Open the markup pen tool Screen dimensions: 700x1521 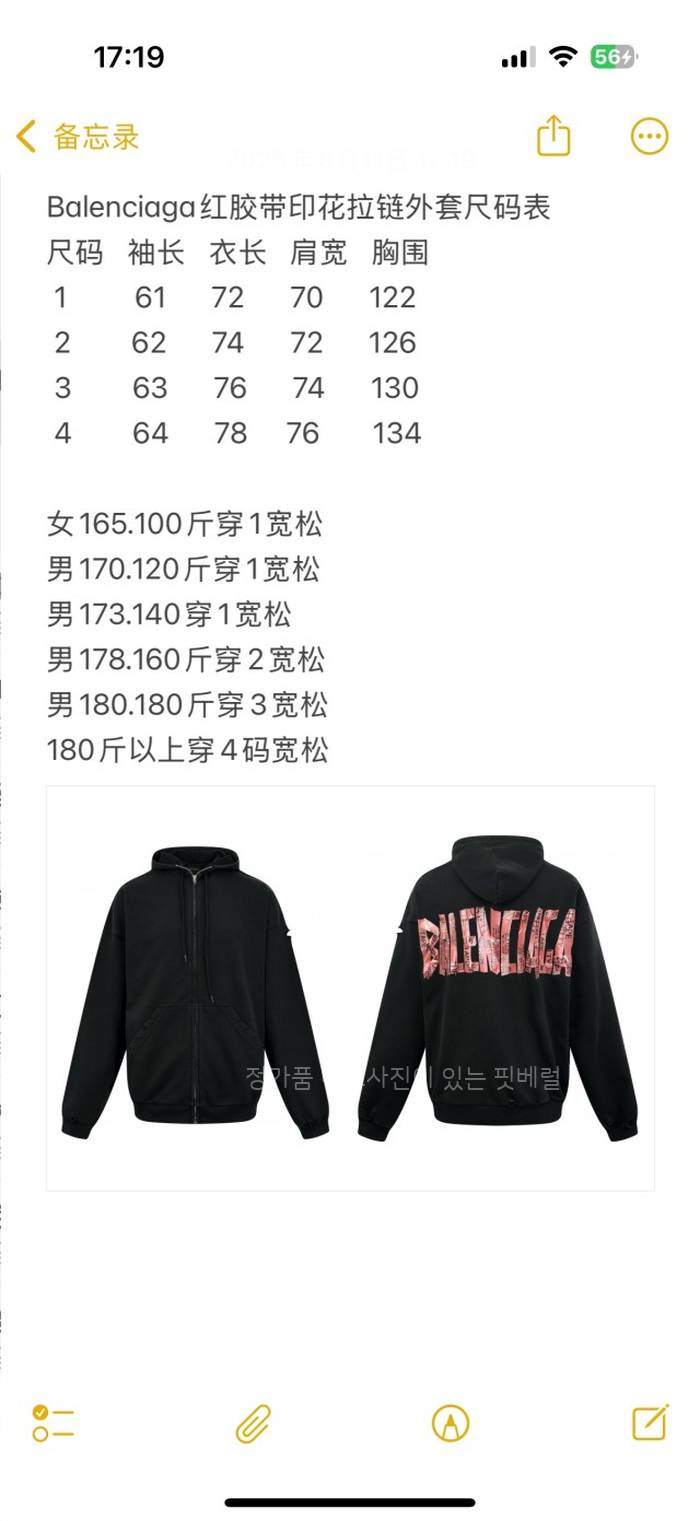(450, 1423)
